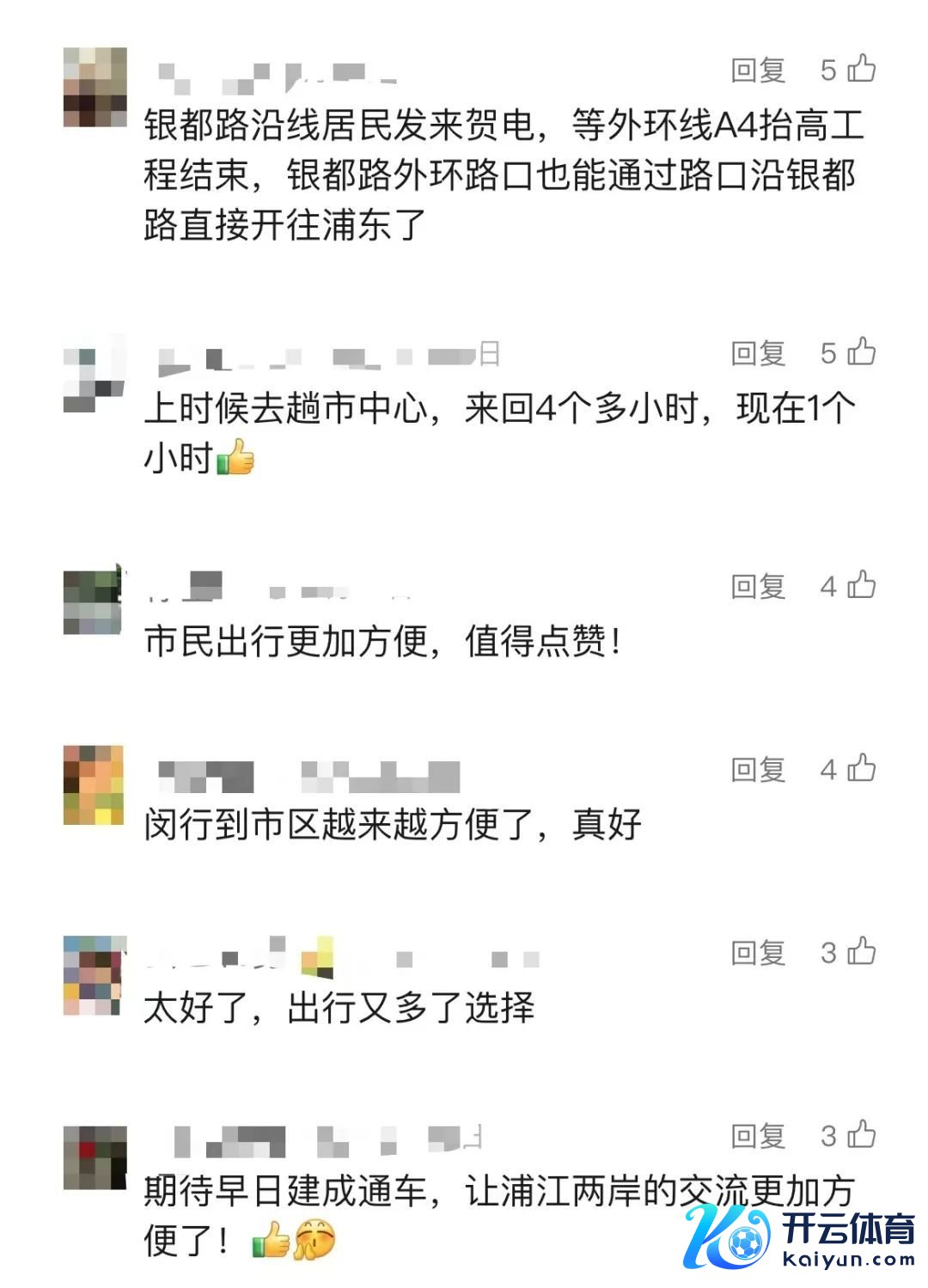The height and width of the screenshot is (1288, 928).
Task: Reply to the 出行又多了选择 comment
Action: [758, 953]
